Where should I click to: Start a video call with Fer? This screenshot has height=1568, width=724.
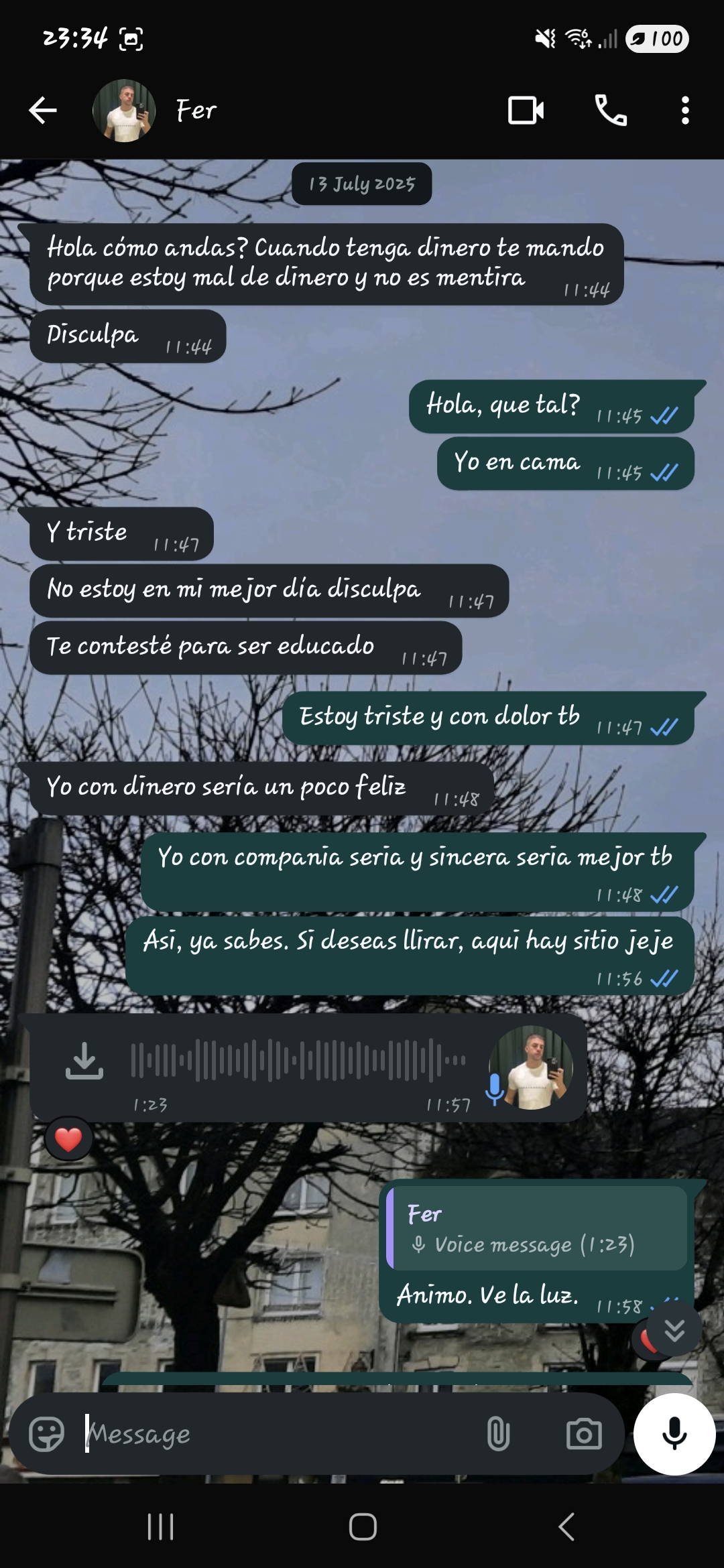point(526,111)
